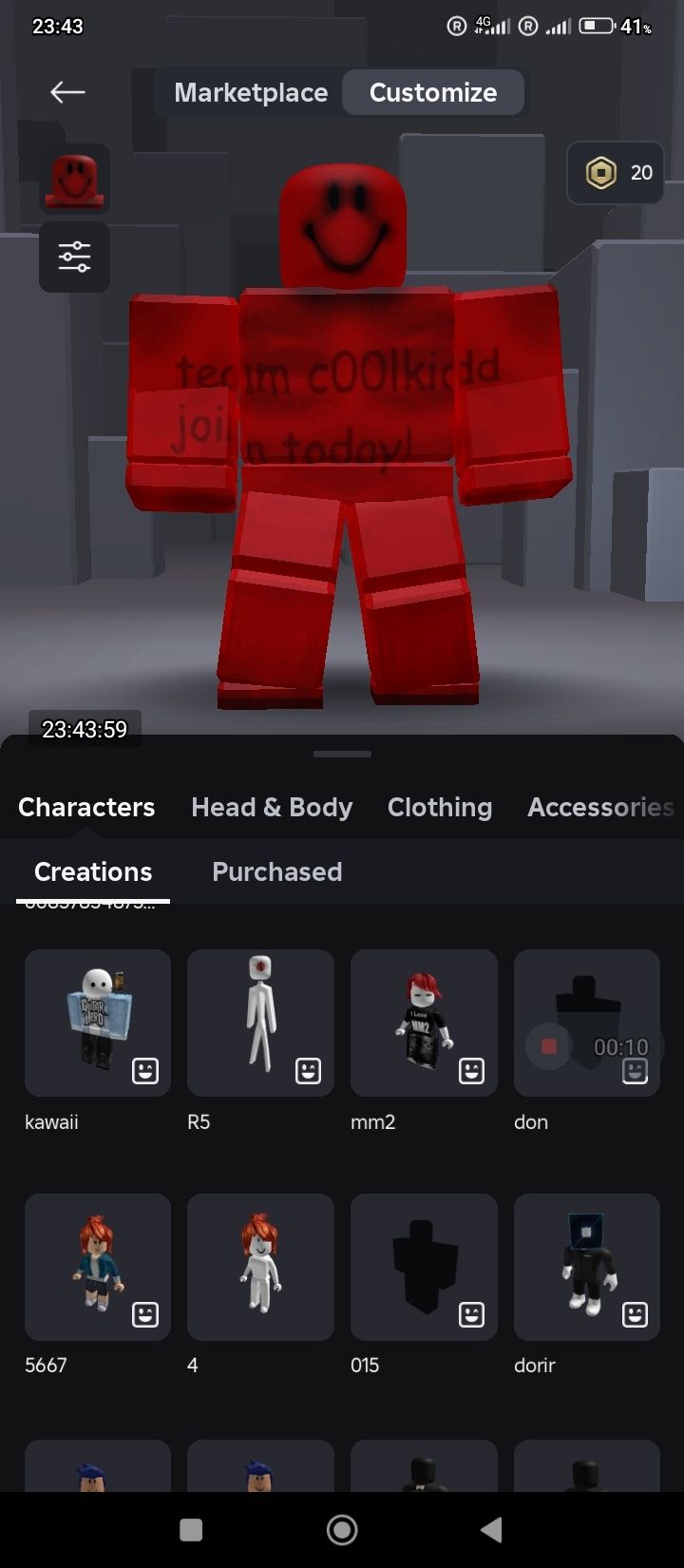This screenshot has width=684, height=1568.
Task: Show the Purchased characters tab
Action: pyautogui.click(x=276, y=872)
